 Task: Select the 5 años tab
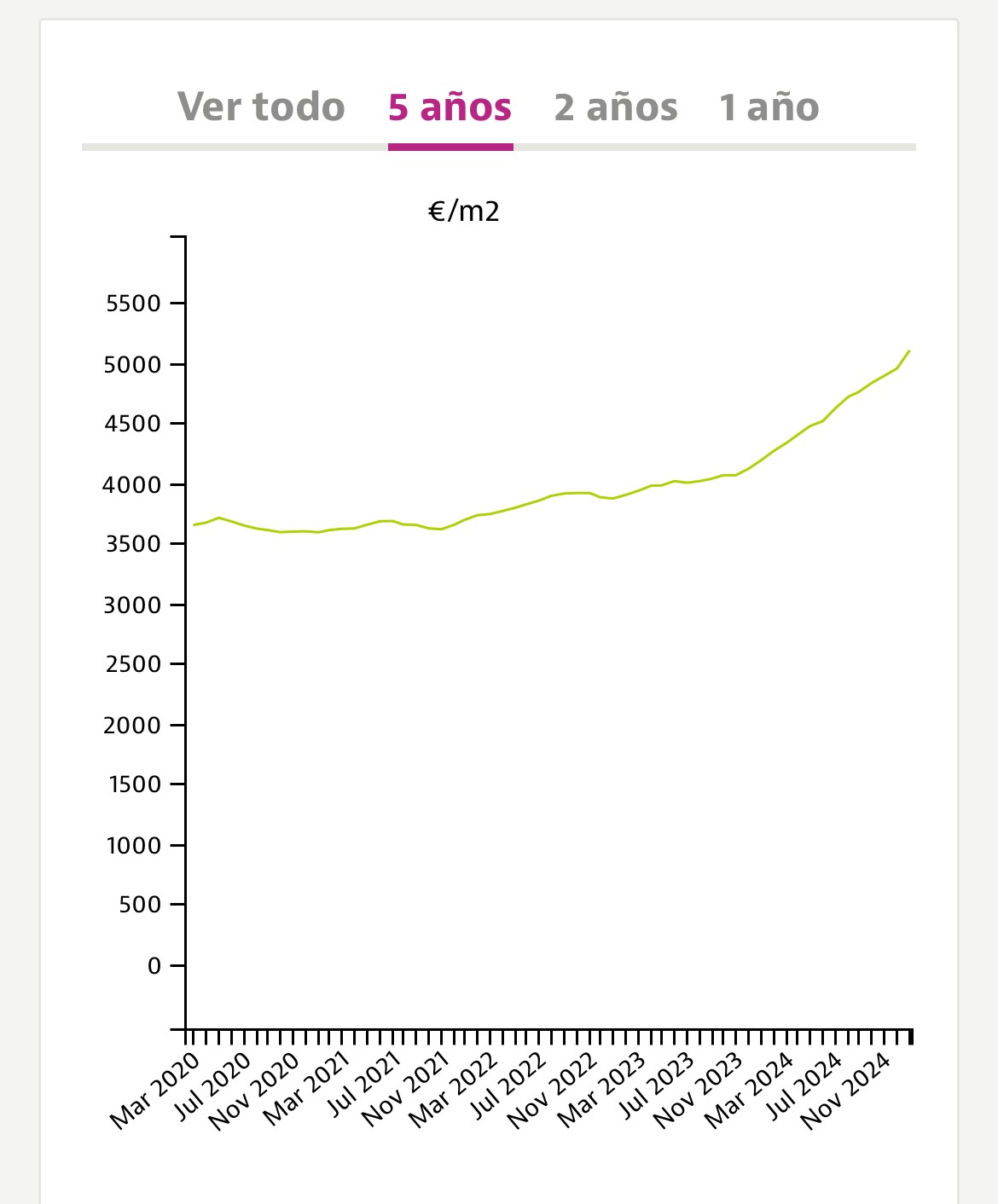point(450,108)
